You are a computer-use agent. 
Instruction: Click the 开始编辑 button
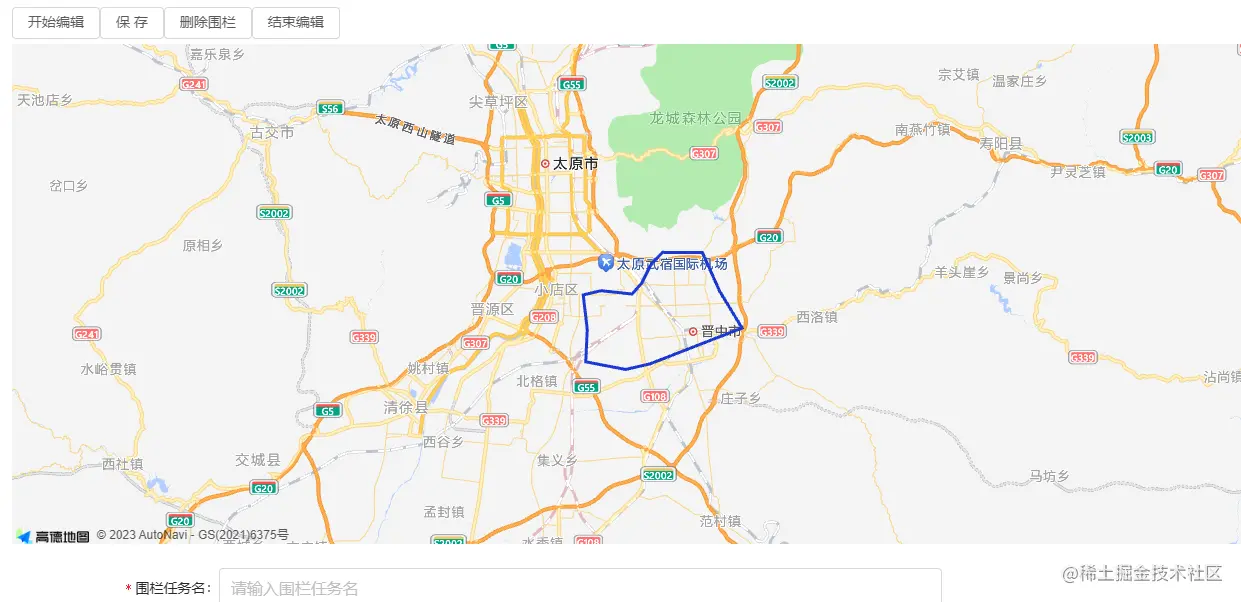tap(56, 22)
